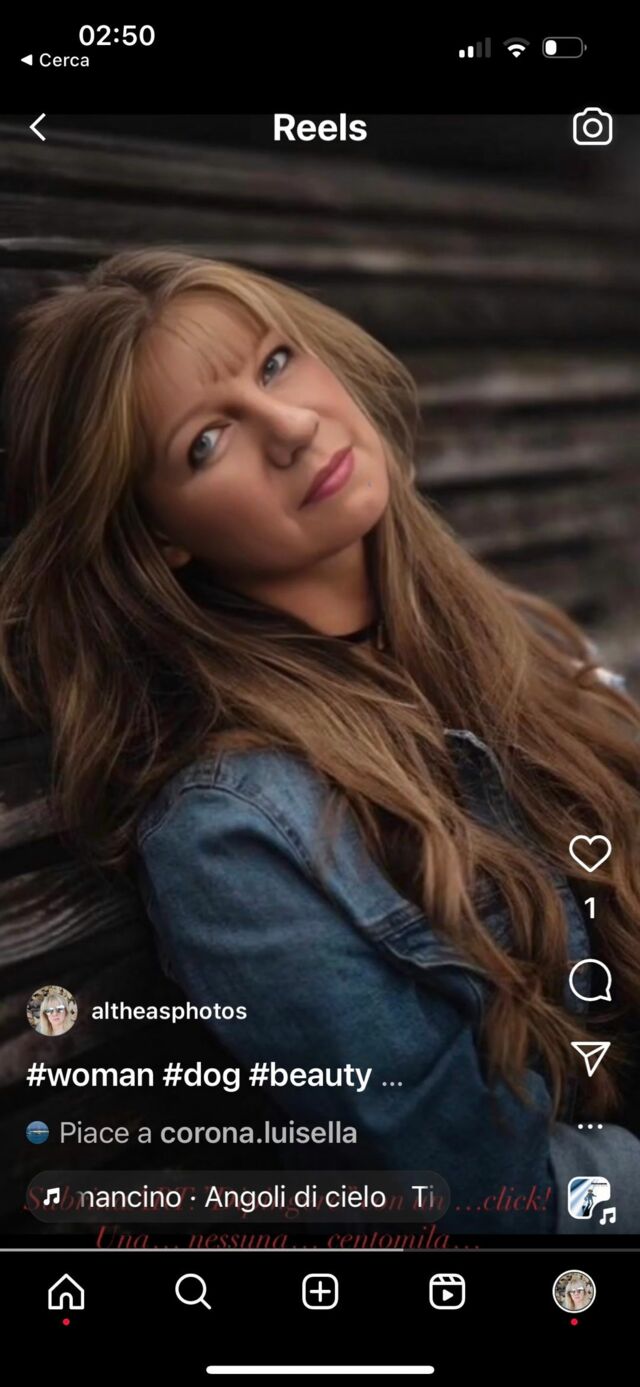Create a new post with plus
Screen dimensions: 640x1387
pyautogui.click(x=320, y=1292)
